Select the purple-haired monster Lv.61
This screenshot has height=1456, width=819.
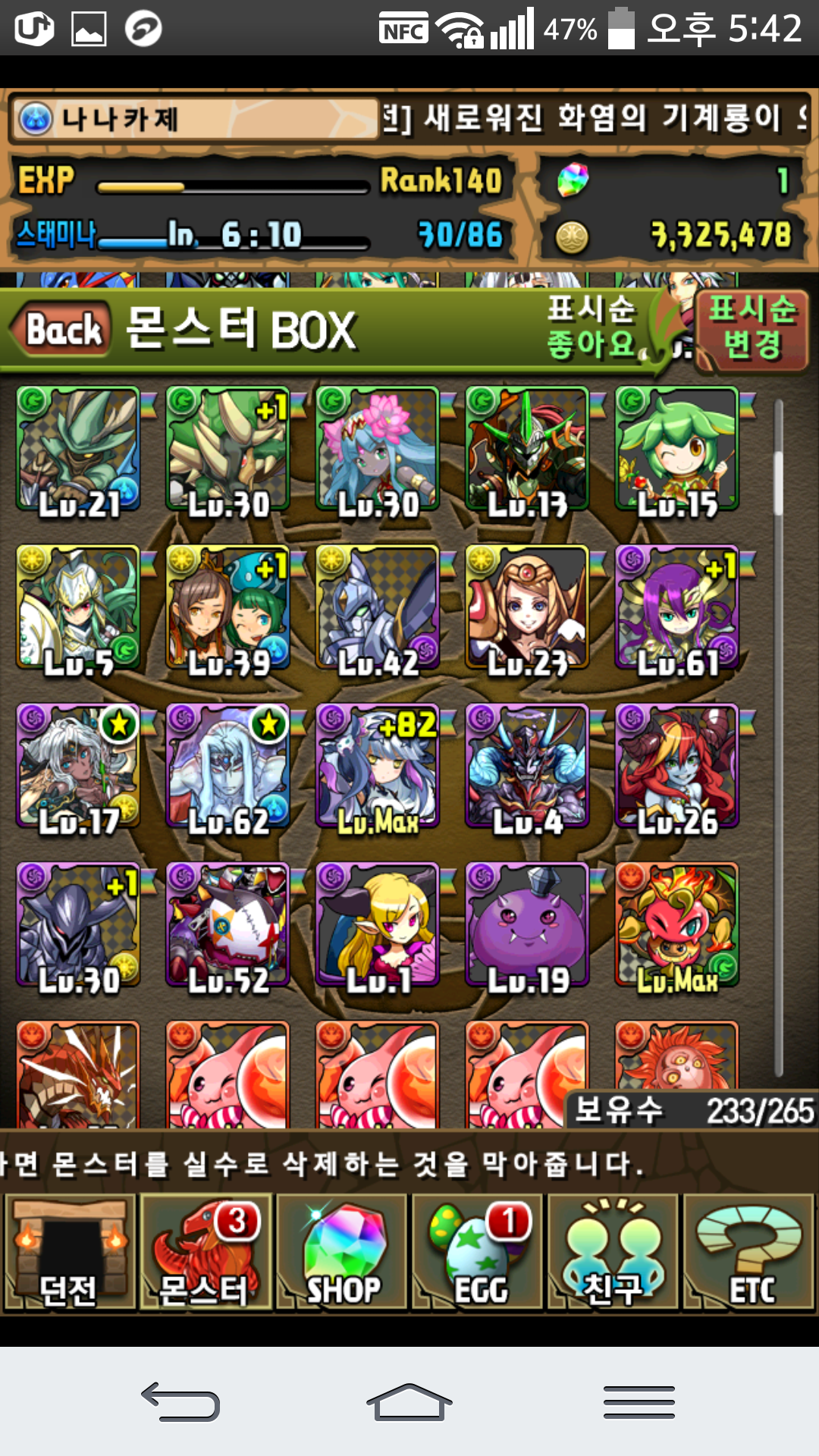676,607
